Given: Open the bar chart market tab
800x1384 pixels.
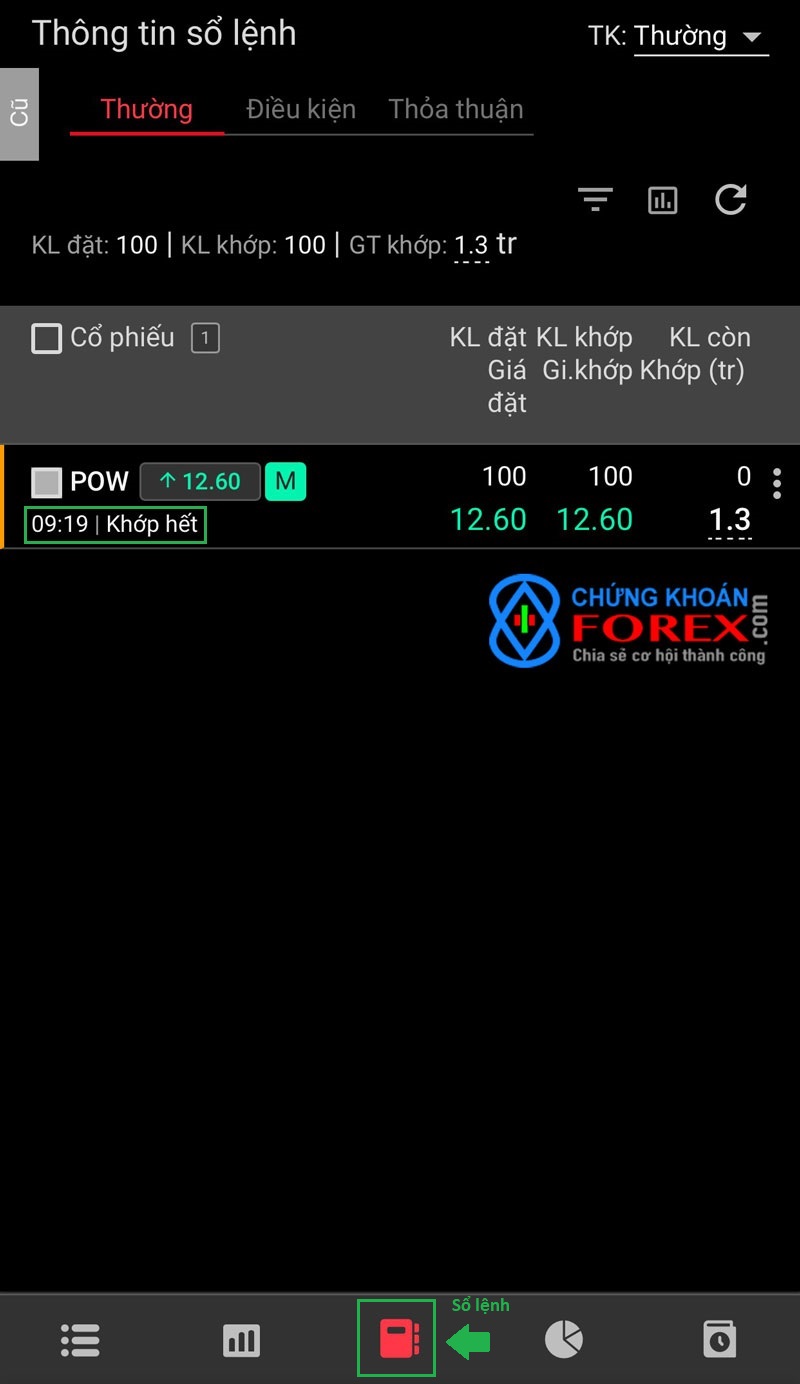Looking at the screenshot, I should pos(241,1340).
